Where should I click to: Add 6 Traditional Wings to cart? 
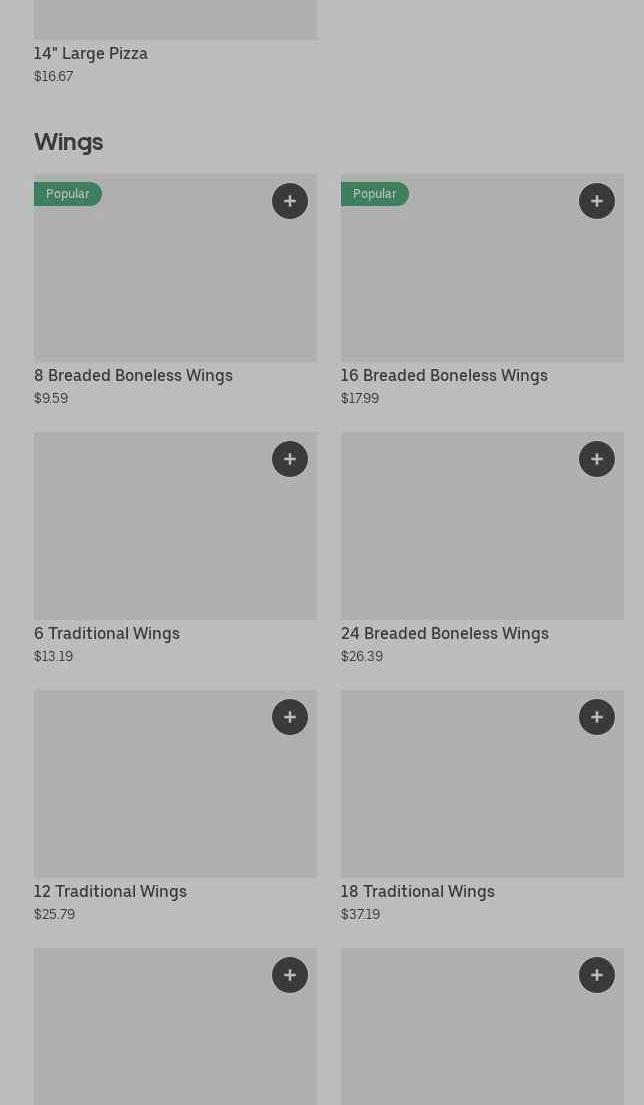coord(290,459)
